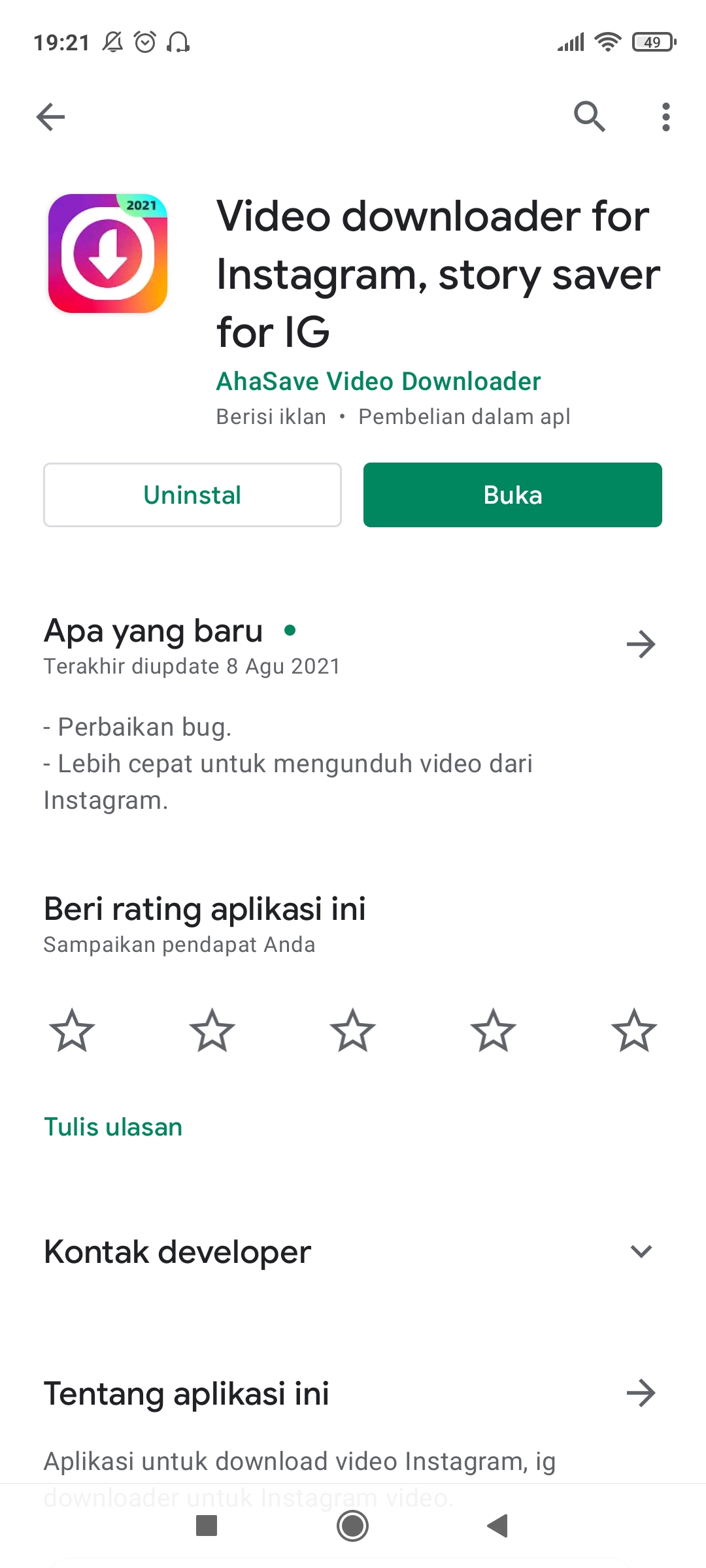706x1568 pixels.
Task: Choose the fourth rating star
Action: click(x=494, y=1030)
